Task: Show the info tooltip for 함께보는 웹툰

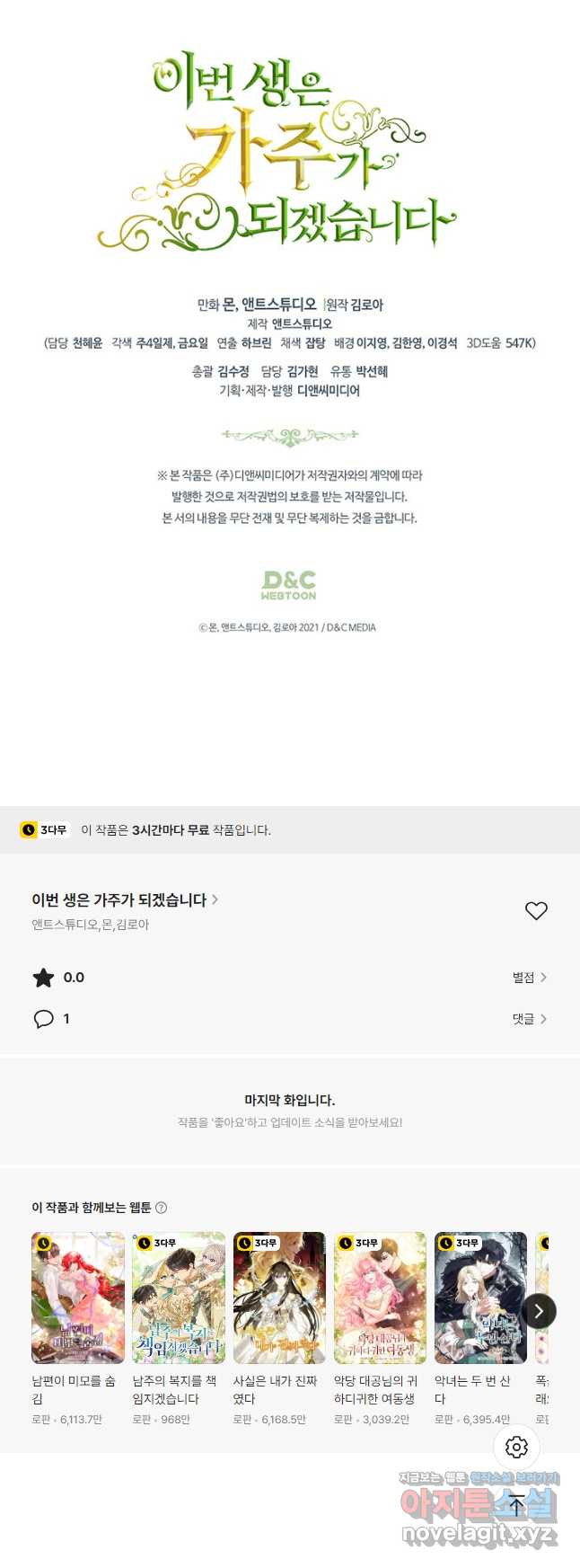Action: (162, 1208)
